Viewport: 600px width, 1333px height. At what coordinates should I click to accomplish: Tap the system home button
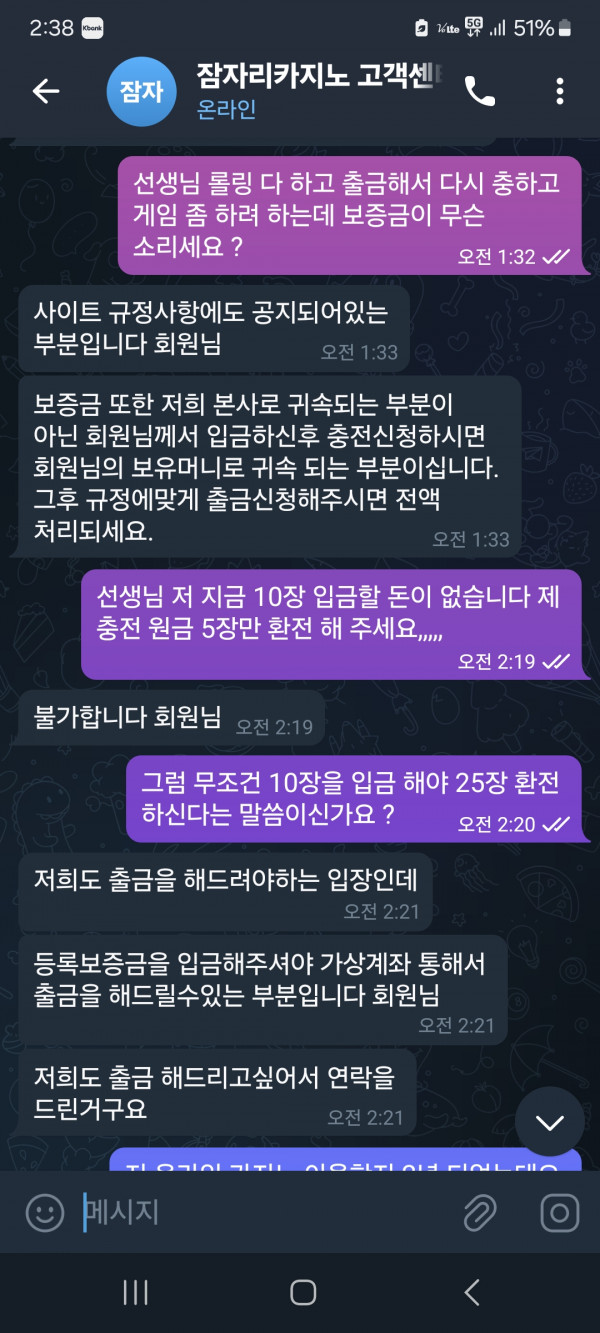pyautogui.click(x=303, y=1292)
